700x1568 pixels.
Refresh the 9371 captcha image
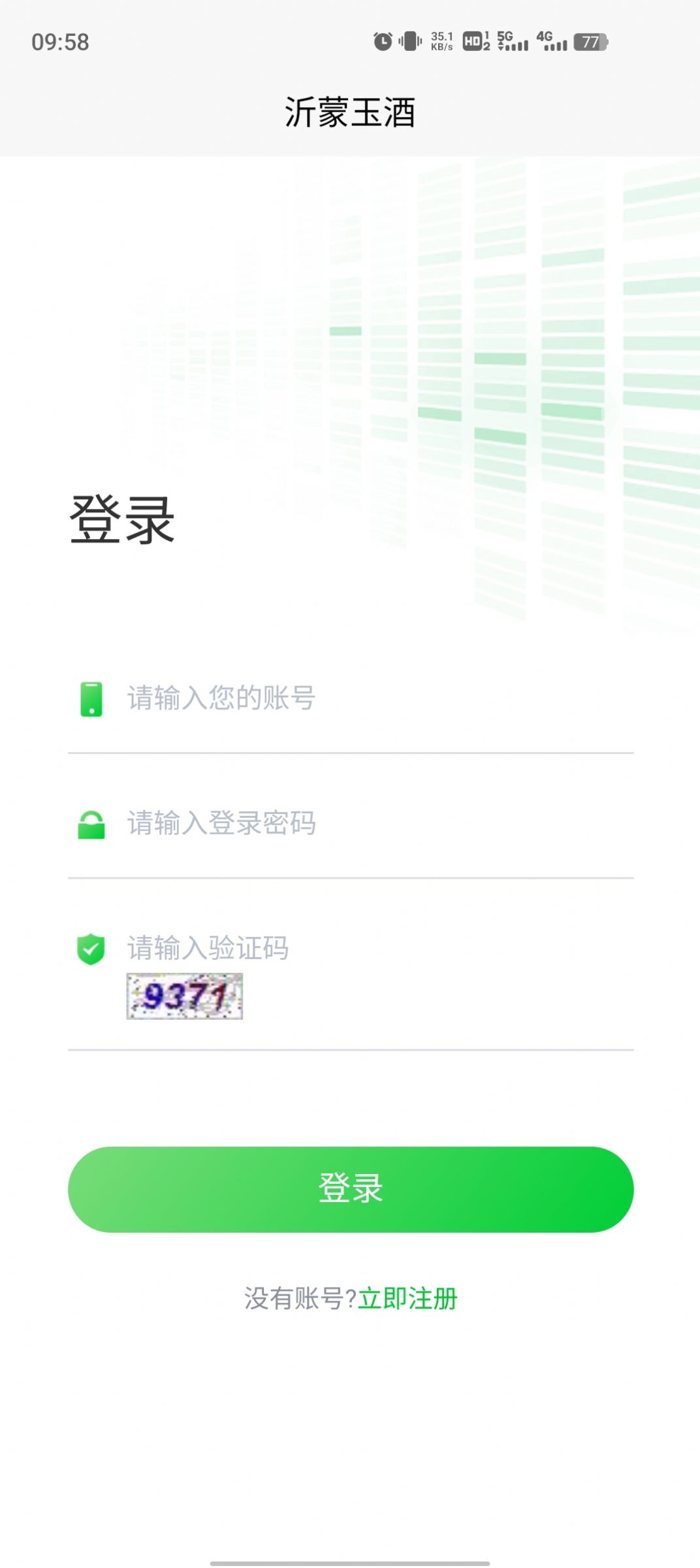tap(185, 996)
